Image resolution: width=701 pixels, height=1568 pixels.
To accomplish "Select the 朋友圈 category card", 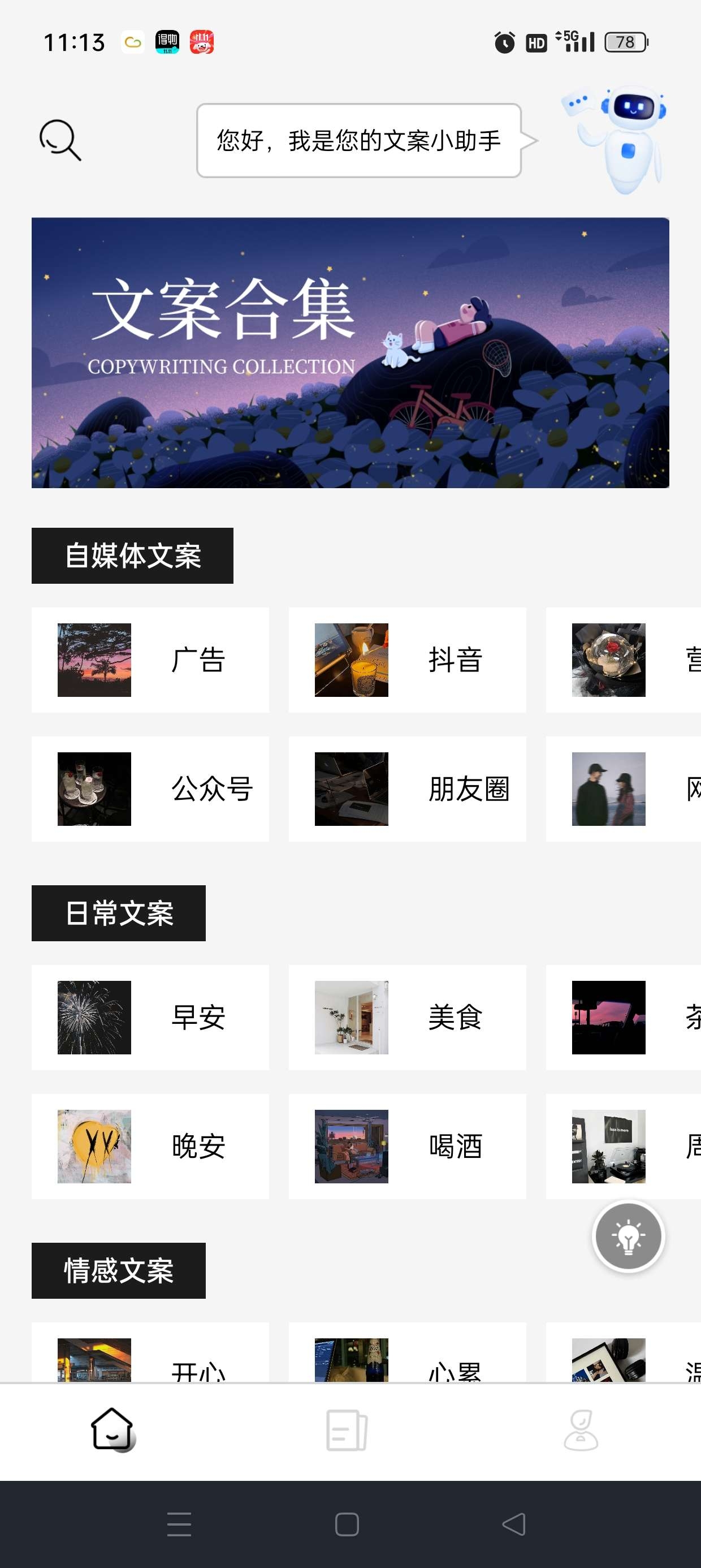I will pos(407,789).
